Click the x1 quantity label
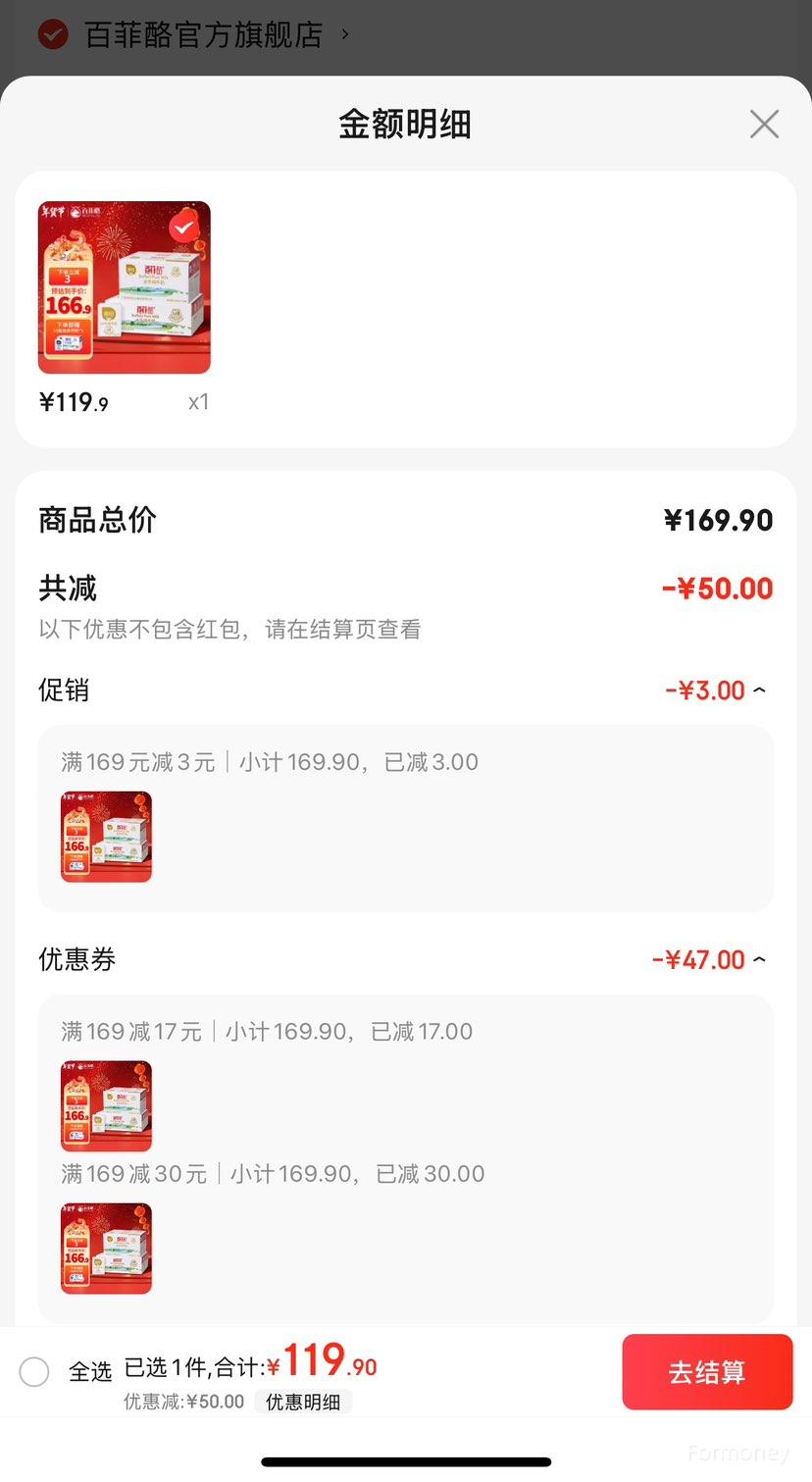Image resolution: width=812 pixels, height=1482 pixels. coord(198,401)
